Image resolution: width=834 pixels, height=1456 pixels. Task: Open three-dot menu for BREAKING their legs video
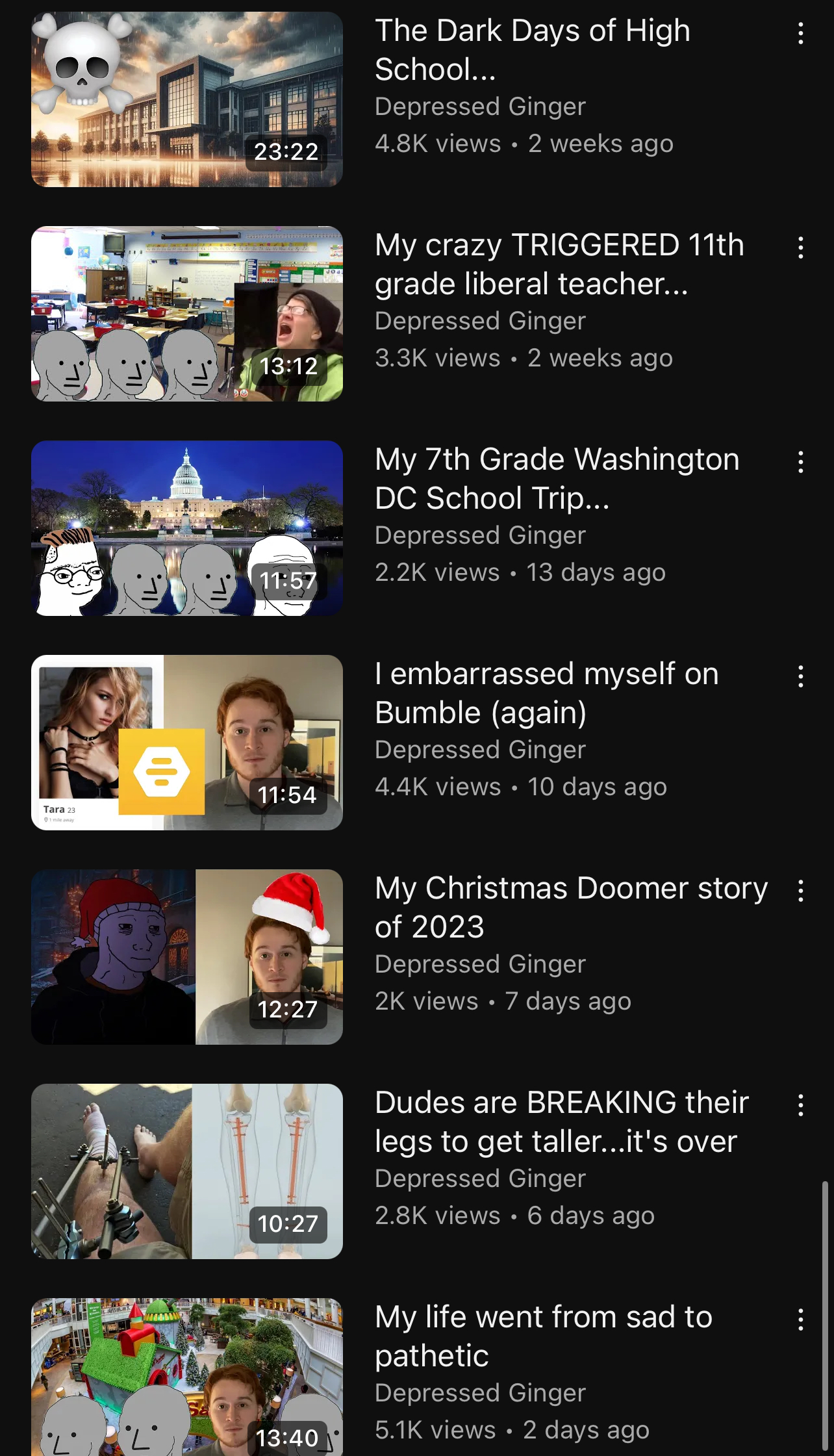(x=800, y=1105)
